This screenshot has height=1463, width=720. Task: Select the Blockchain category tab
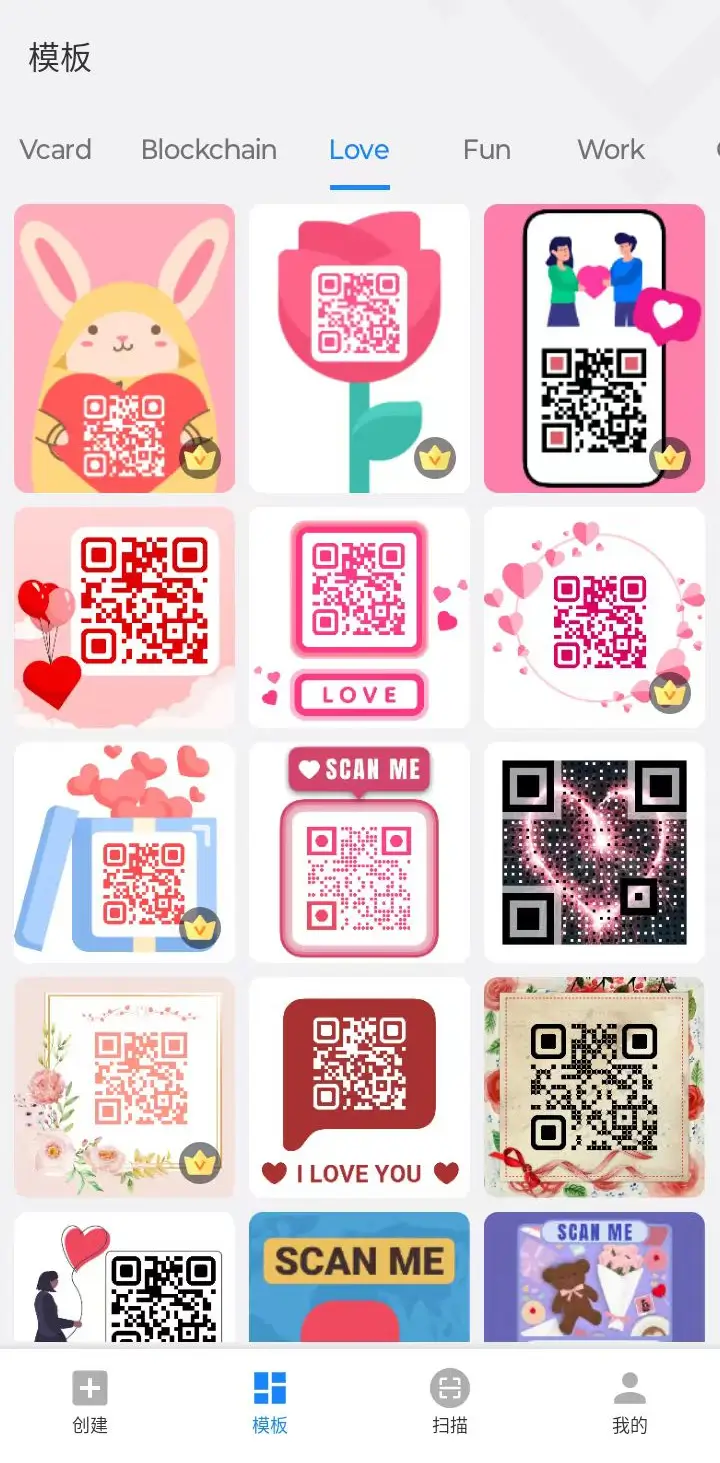[x=209, y=150]
